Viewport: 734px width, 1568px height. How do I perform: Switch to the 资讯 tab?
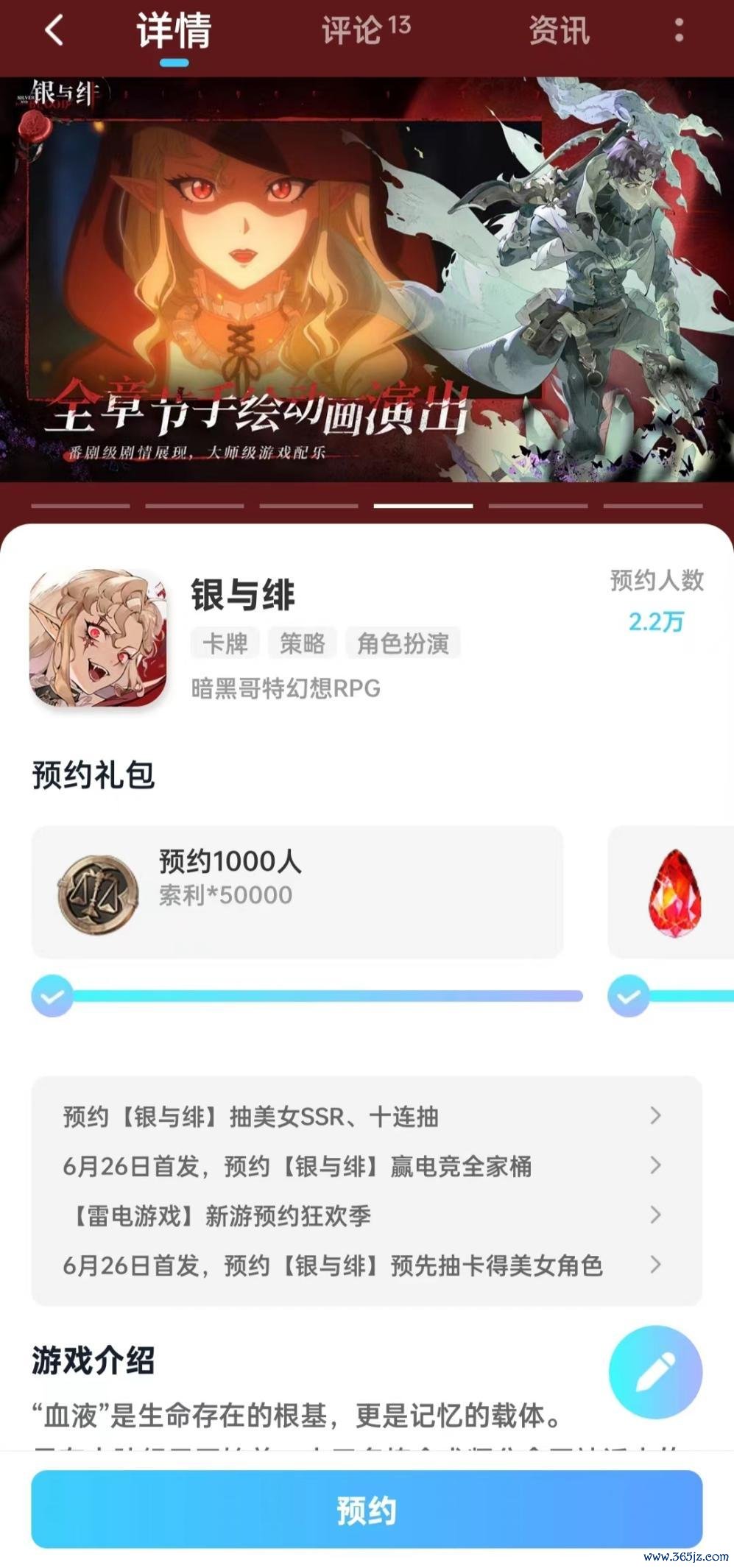559,31
